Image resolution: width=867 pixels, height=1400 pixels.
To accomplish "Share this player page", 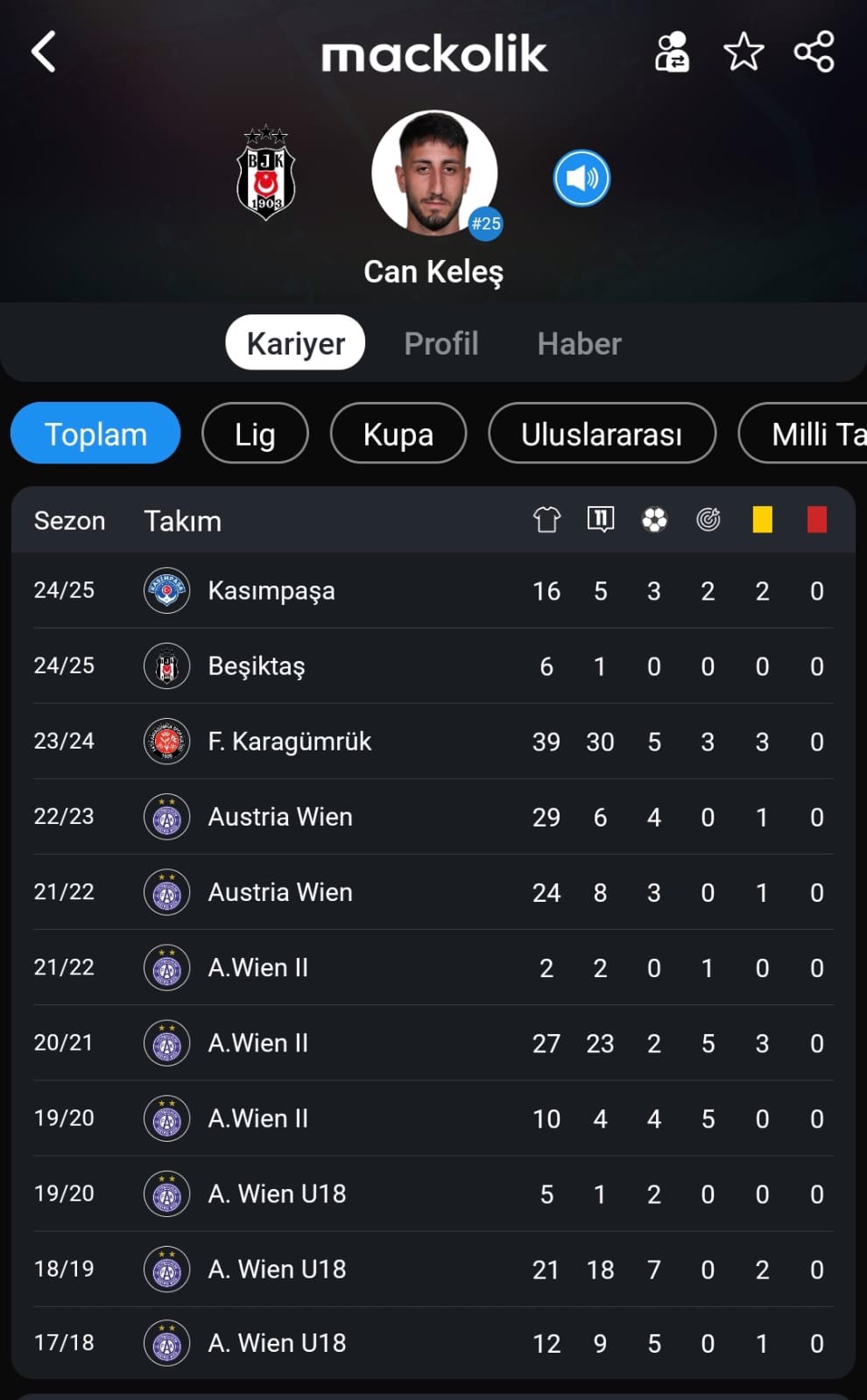I will [x=814, y=52].
